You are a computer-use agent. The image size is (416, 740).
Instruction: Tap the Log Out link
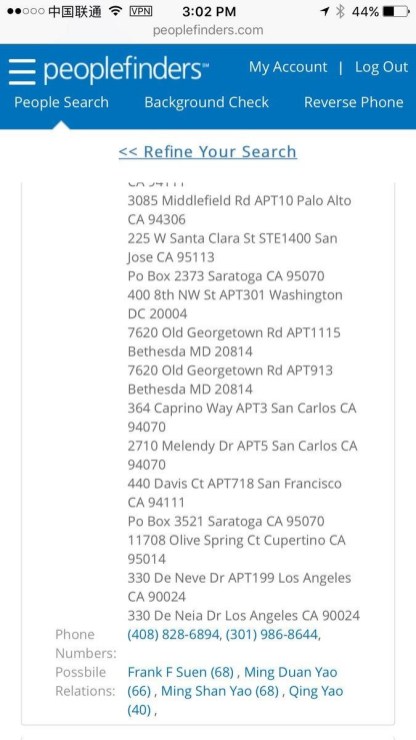pyautogui.click(x=381, y=67)
